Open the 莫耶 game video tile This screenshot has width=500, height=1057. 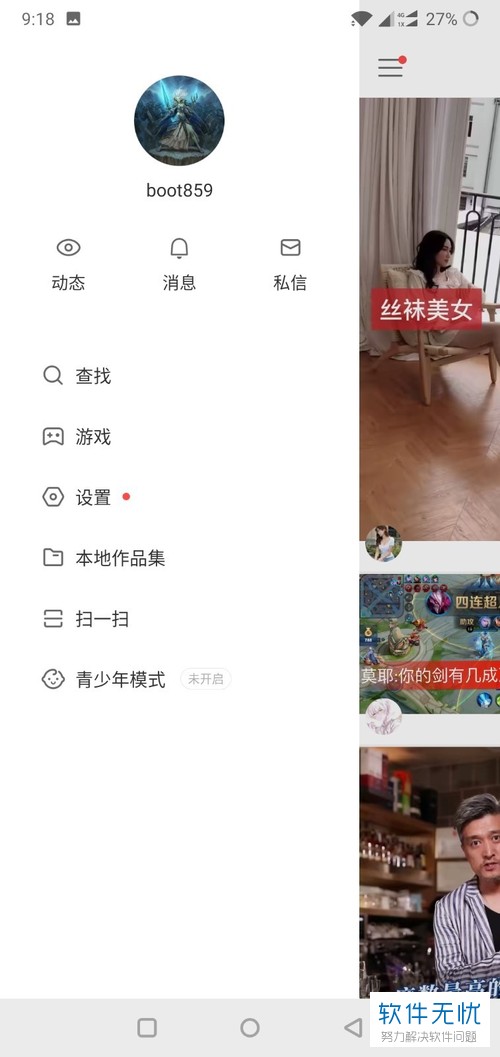(x=430, y=644)
